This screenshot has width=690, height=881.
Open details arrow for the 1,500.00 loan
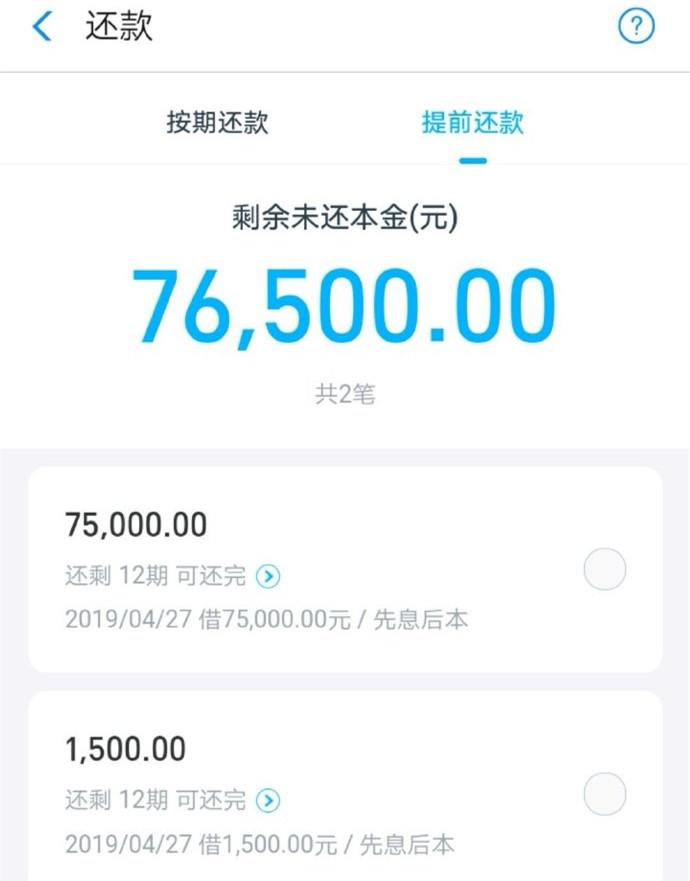pyautogui.click(x=268, y=800)
